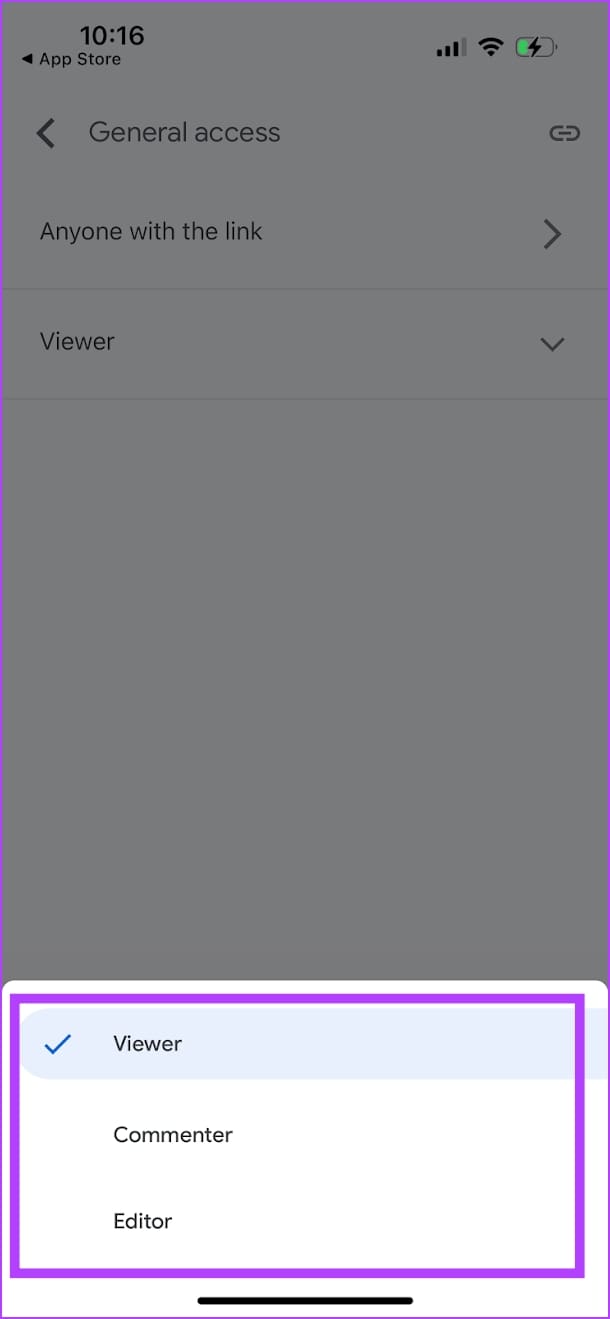Copy the share link icon
Viewport: 610px width, 1319px height.
(564, 133)
